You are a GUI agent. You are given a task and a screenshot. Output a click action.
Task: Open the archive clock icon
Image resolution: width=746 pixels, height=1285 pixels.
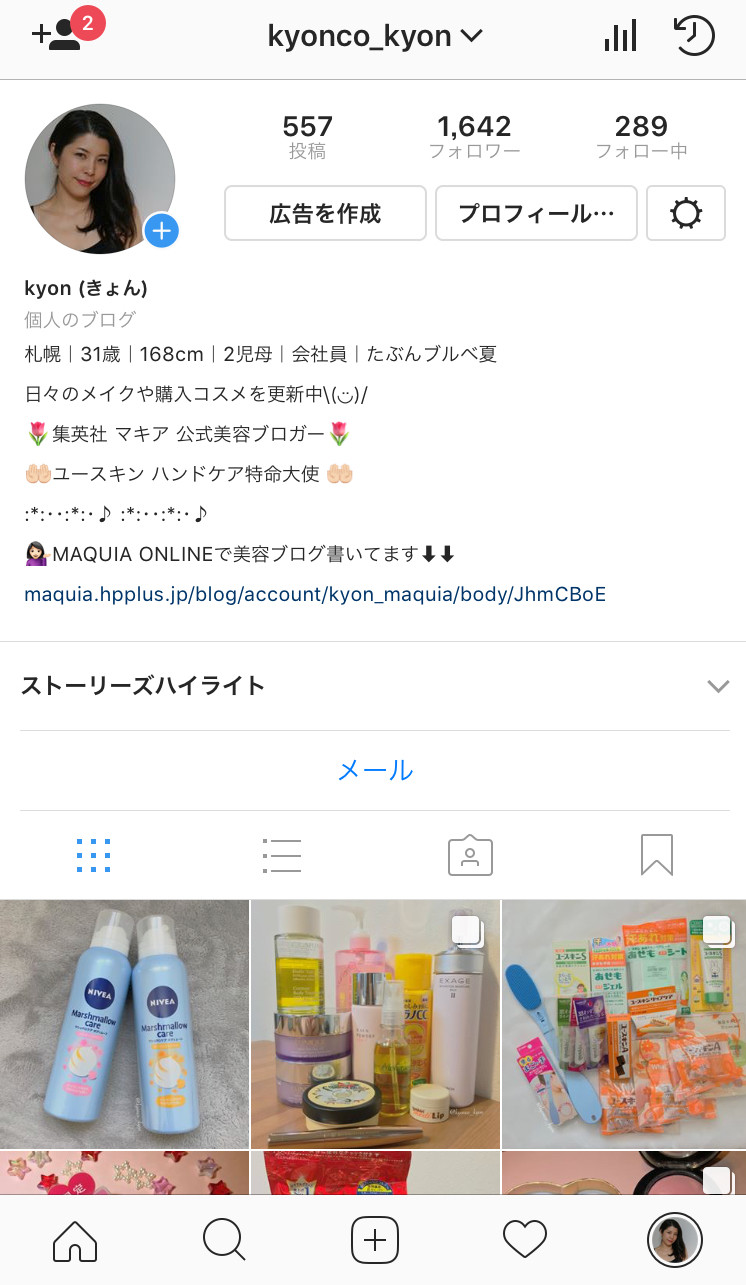[x=694, y=36]
